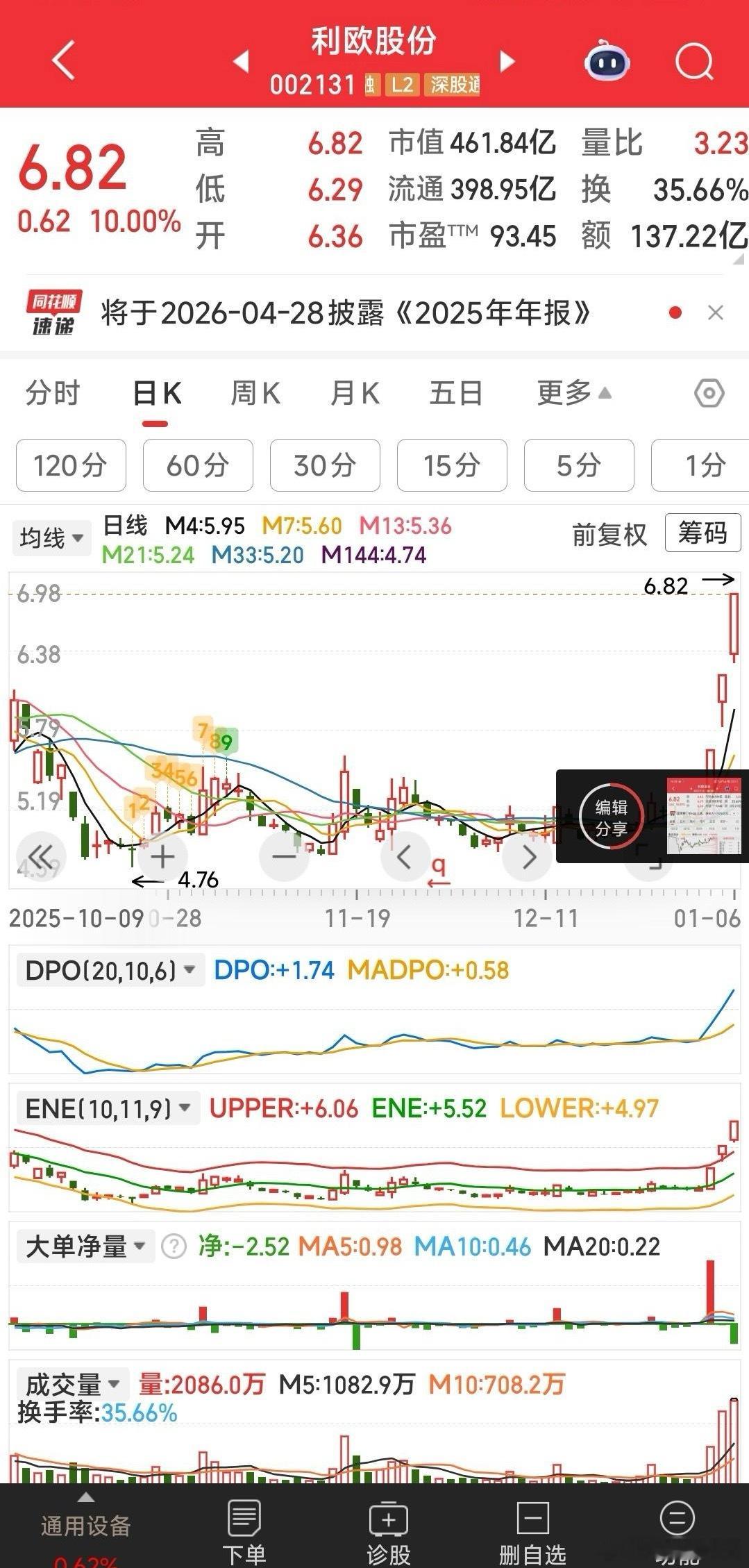749x1568 pixels.
Task: Switch to the 周K chart tab
Action: tap(255, 394)
